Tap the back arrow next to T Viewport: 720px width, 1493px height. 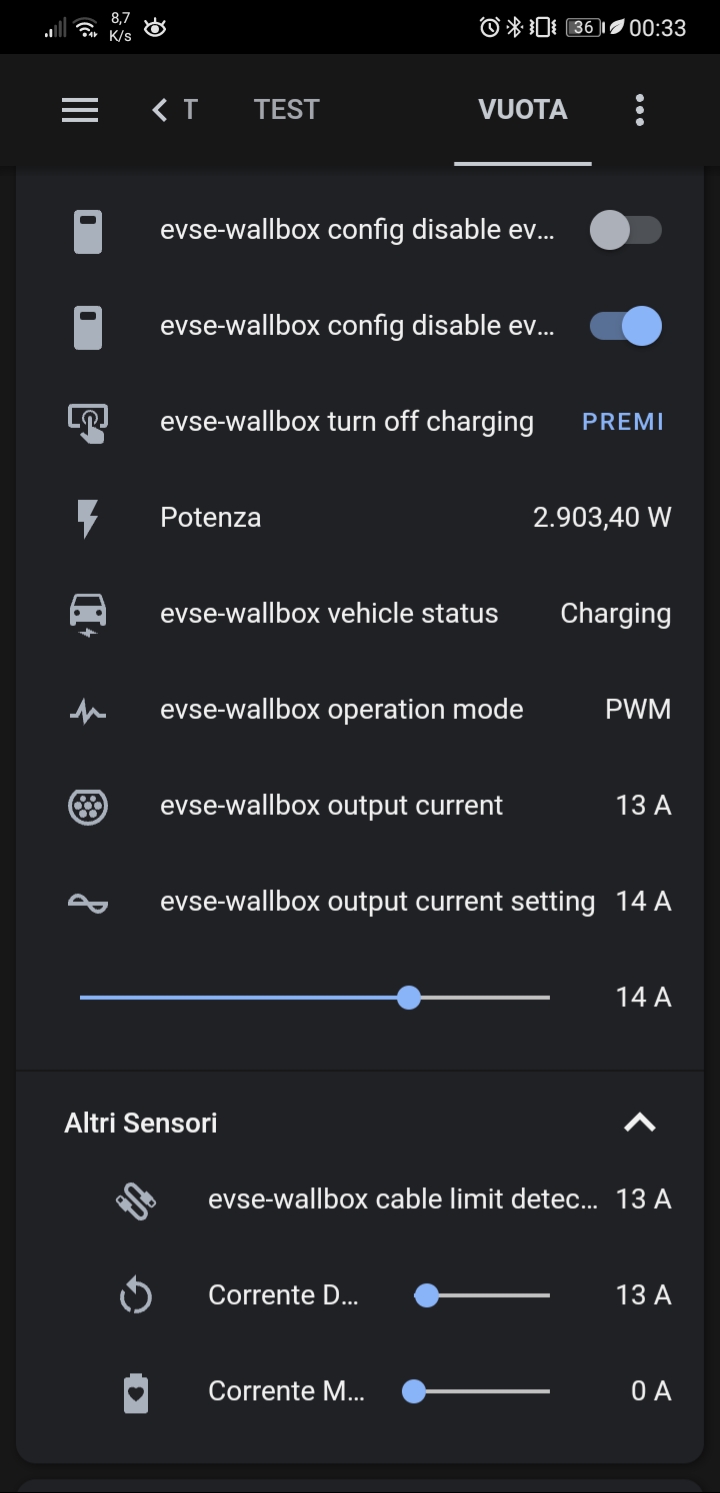tap(158, 109)
